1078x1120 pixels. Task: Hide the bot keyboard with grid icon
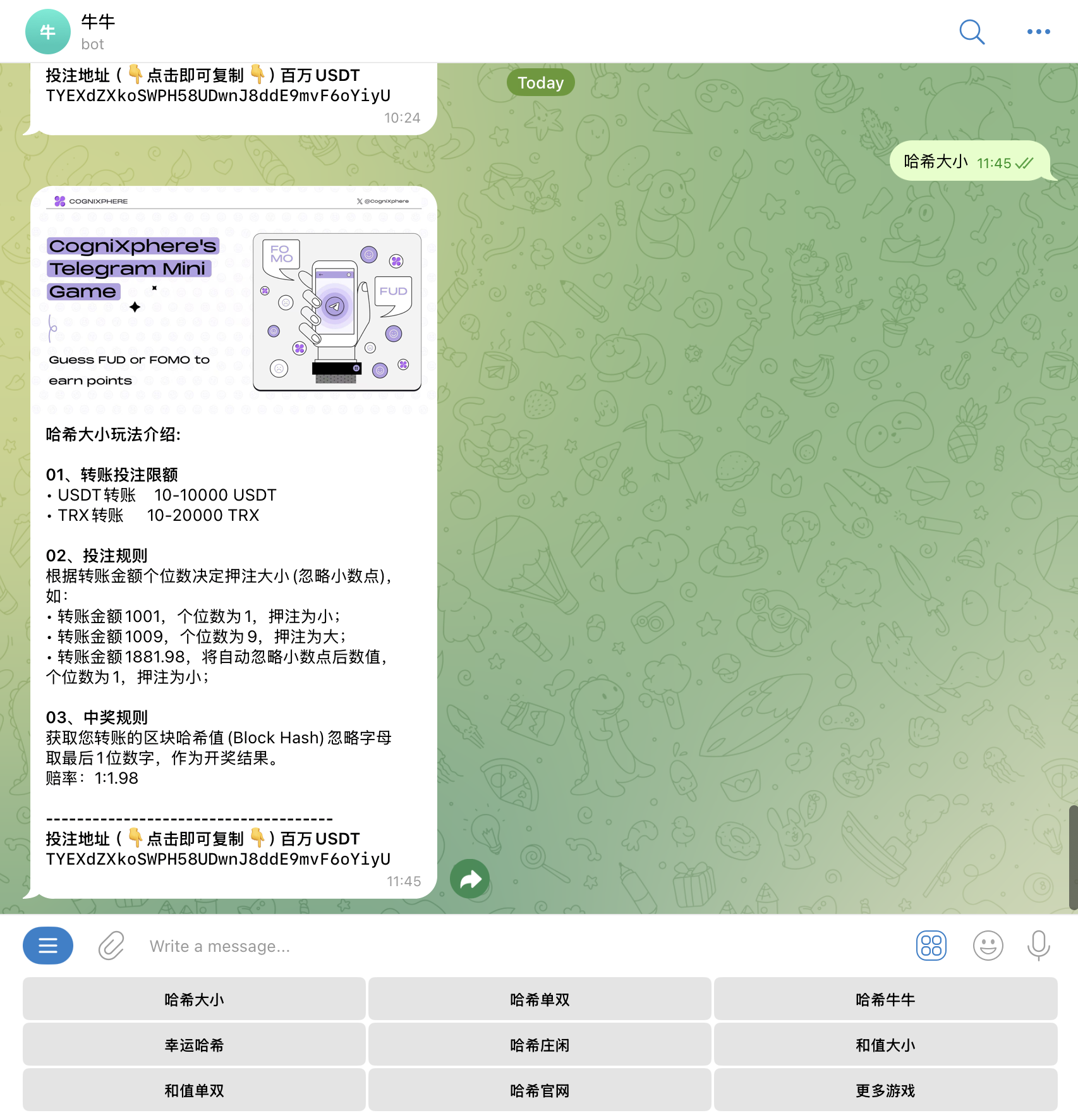pyautogui.click(x=931, y=946)
